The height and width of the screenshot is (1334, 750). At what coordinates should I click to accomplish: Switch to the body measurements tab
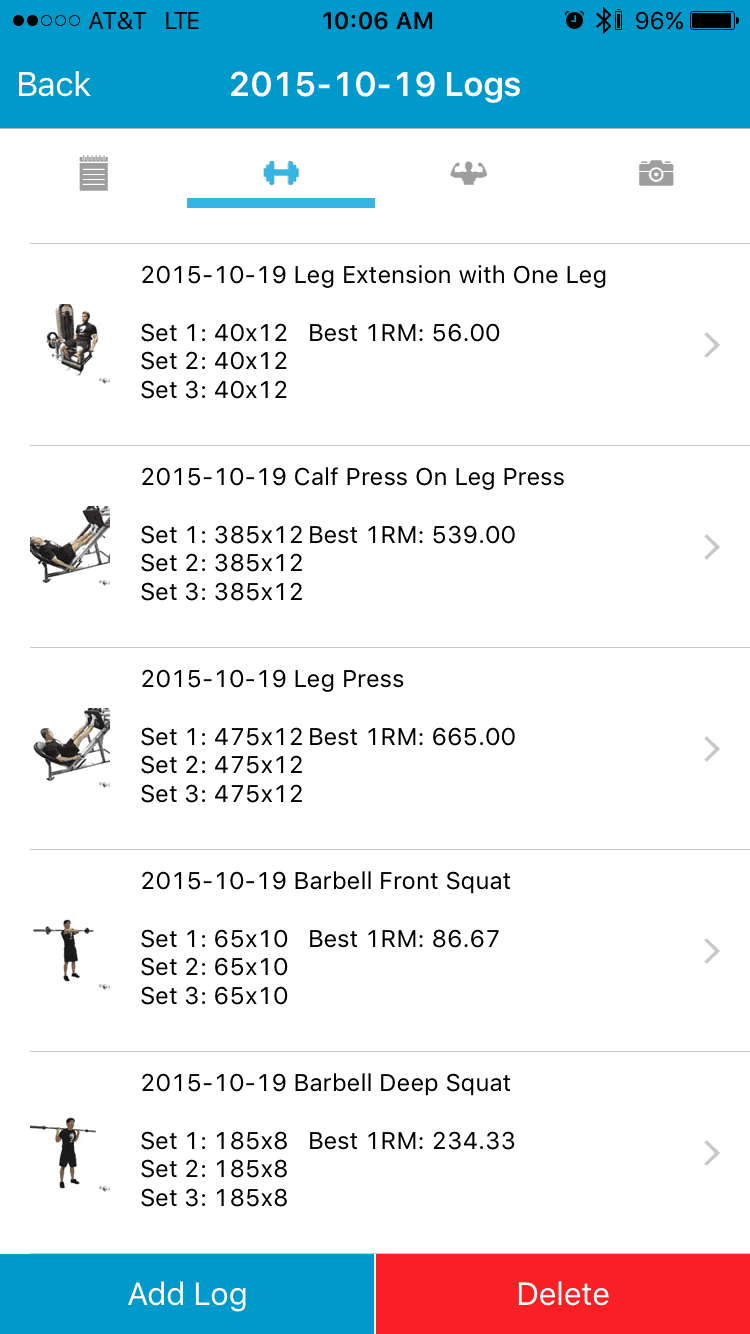(x=468, y=173)
